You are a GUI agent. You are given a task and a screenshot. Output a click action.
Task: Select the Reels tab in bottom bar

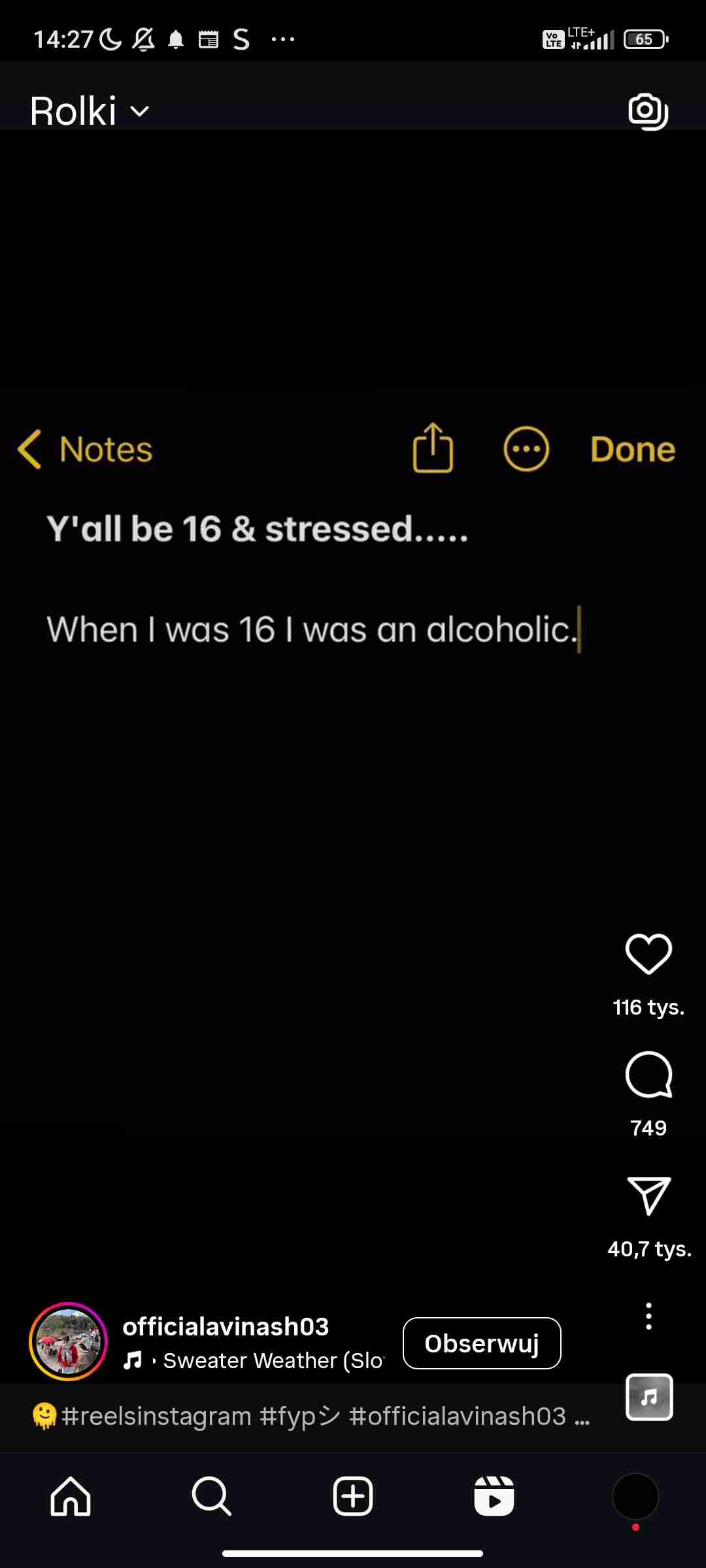pos(494,1496)
